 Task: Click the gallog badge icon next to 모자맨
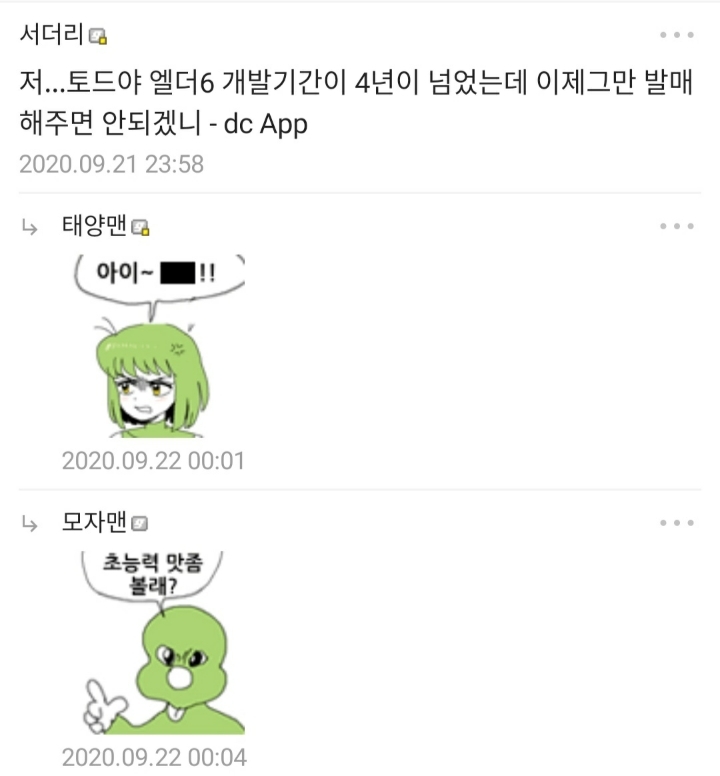138,520
